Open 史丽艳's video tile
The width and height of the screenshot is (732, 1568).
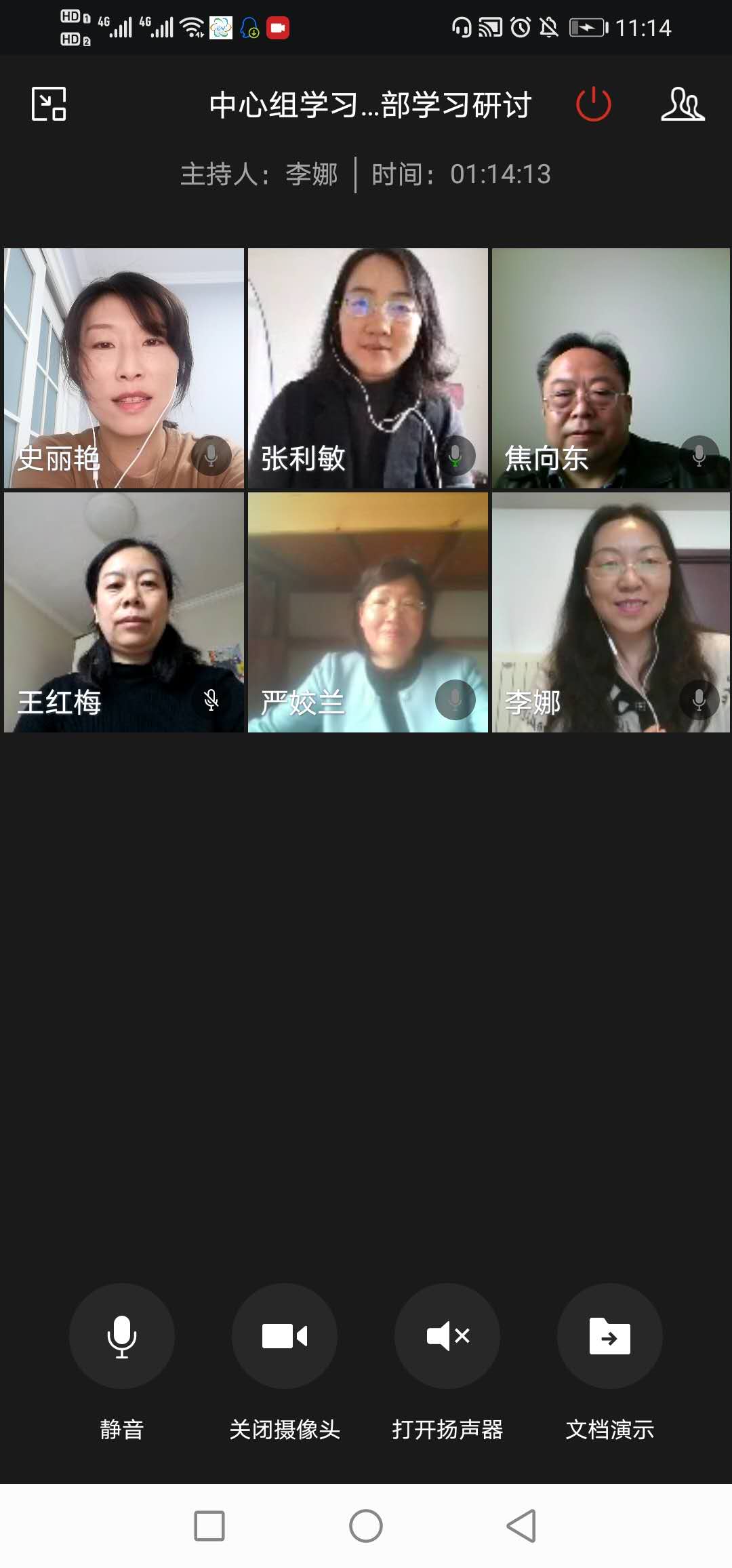click(x=124, y=368)
